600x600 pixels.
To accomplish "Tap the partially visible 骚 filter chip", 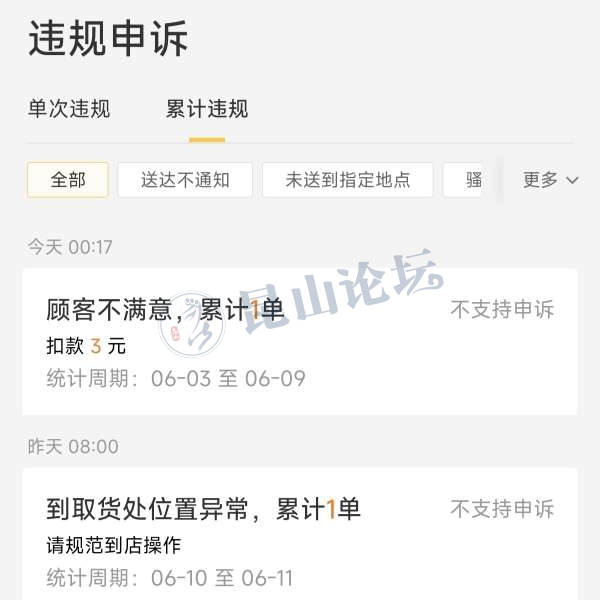I will tap(470, 180).
